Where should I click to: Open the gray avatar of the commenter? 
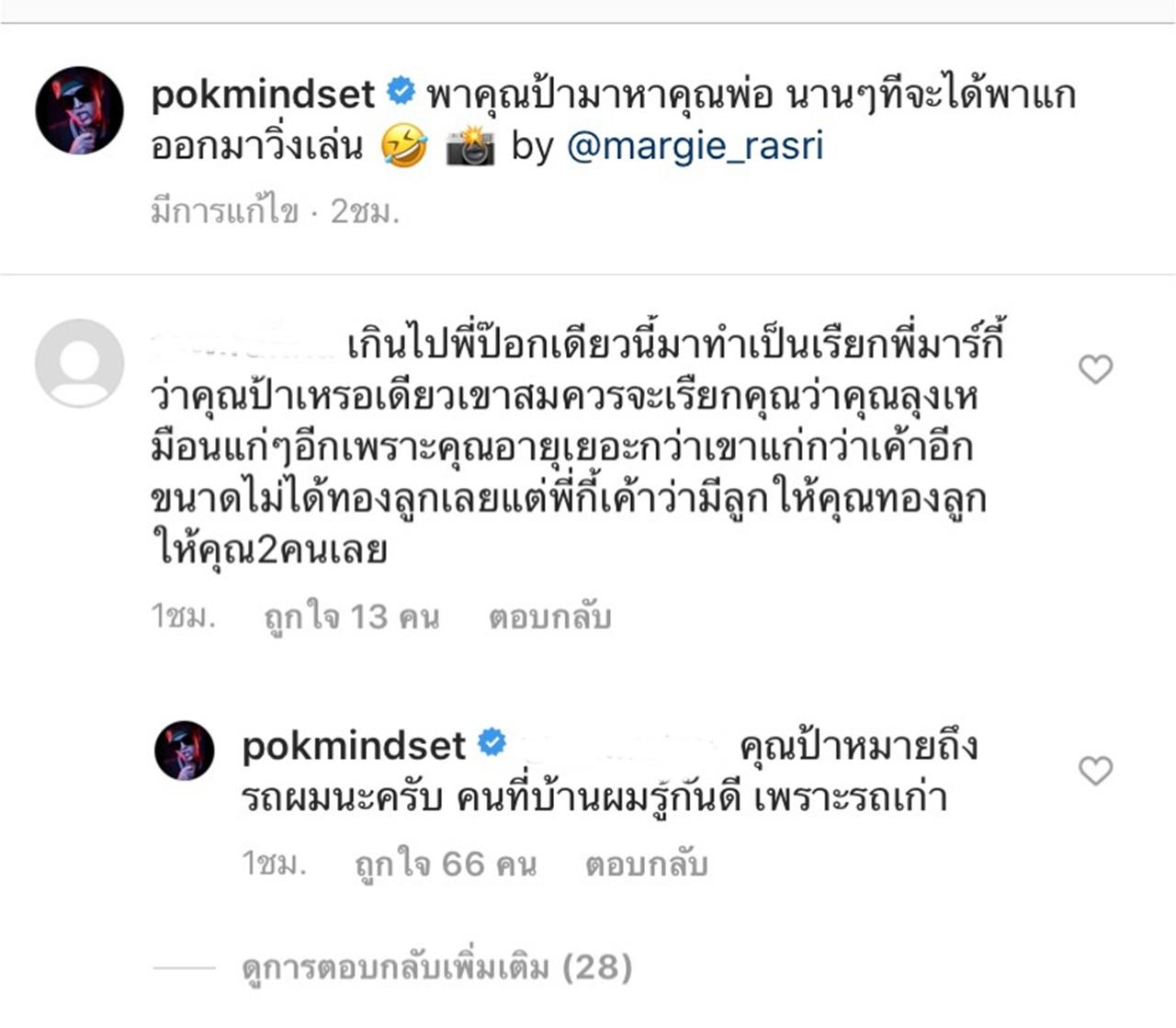pyautogui.click(x=79, y=364)
